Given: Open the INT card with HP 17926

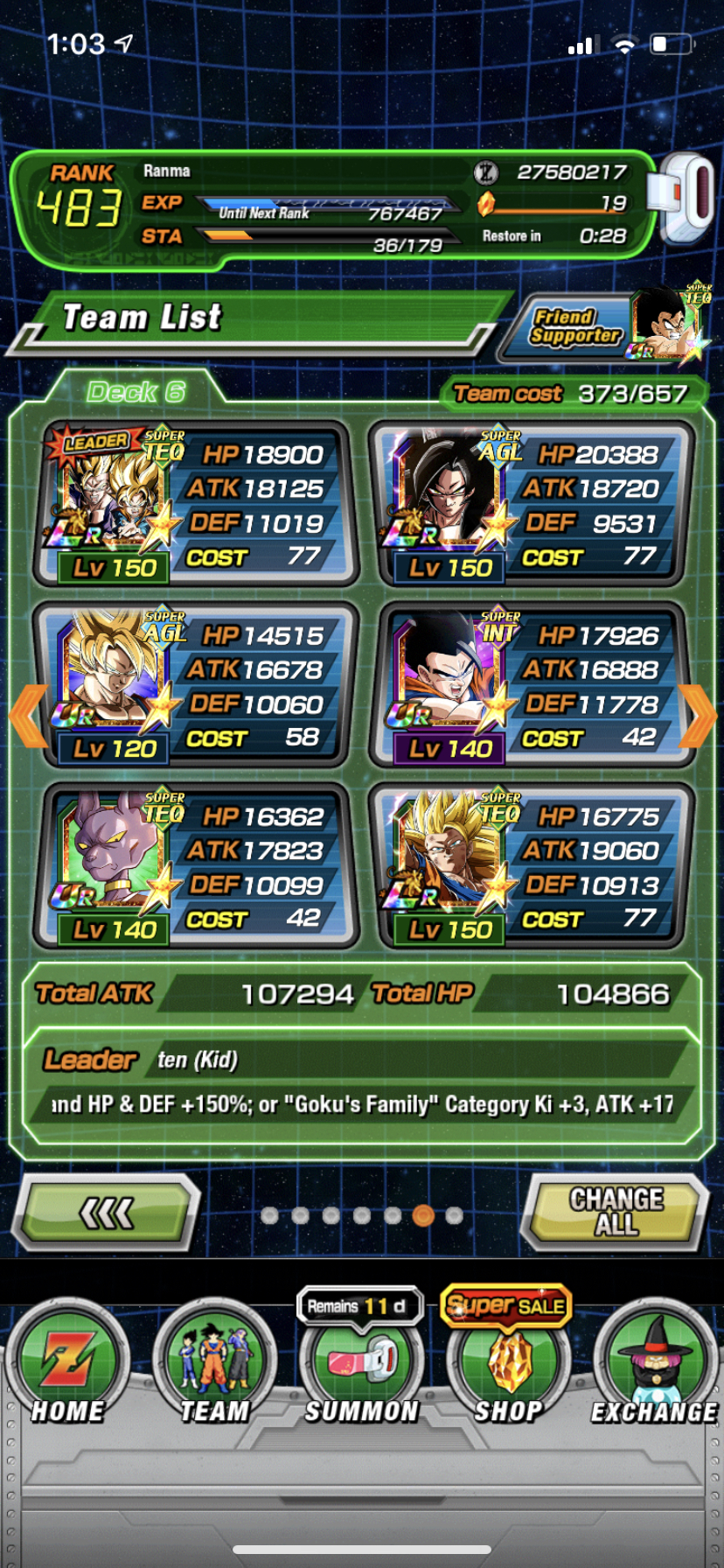Looking at the screenshot, I should [x=531, y=686].
